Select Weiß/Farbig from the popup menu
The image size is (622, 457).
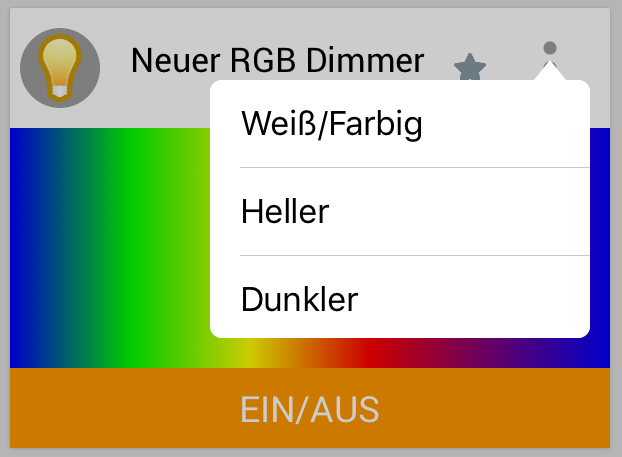click(399, 125)
